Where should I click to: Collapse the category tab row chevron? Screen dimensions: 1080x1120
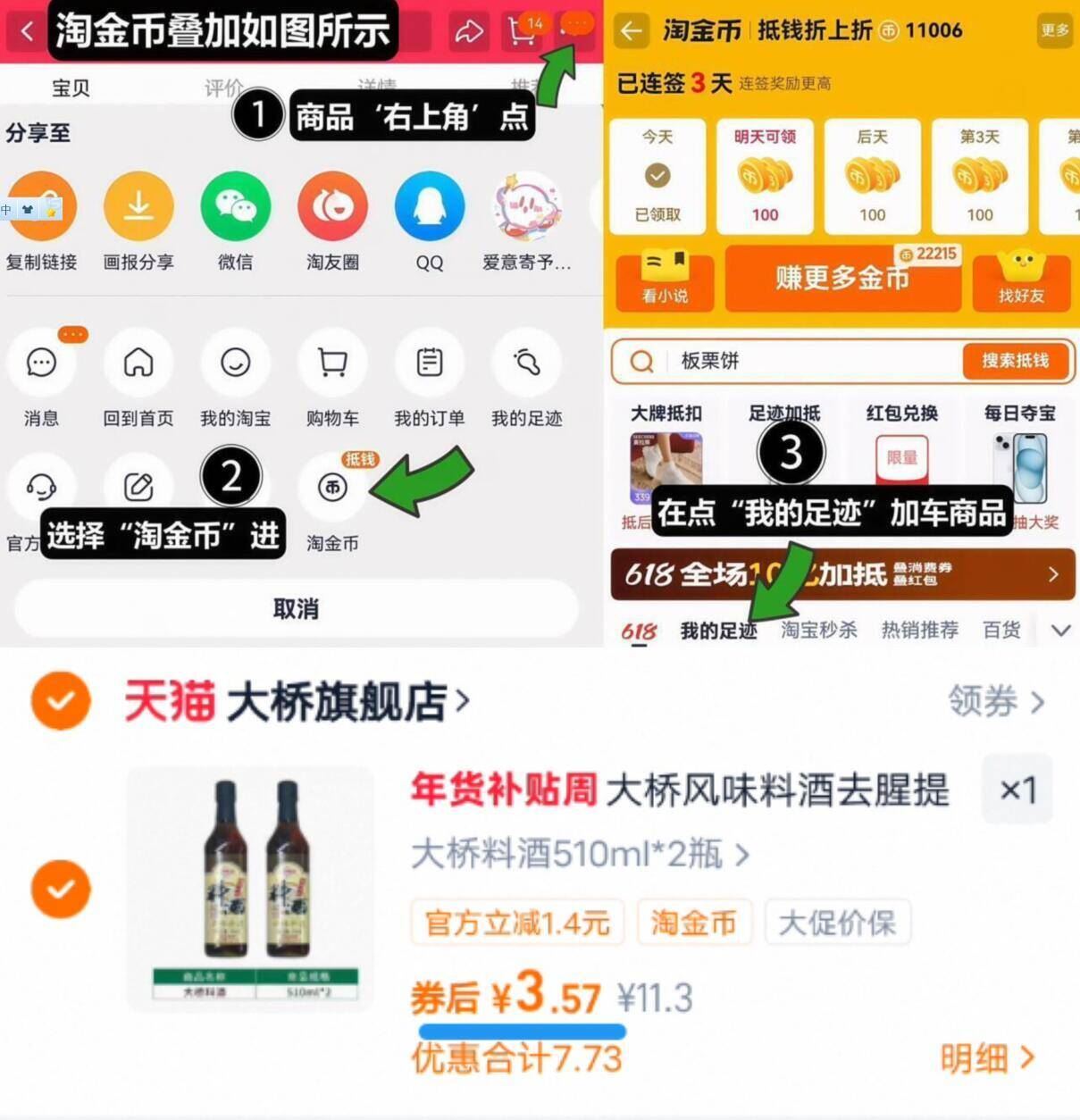click(1061, 630)
